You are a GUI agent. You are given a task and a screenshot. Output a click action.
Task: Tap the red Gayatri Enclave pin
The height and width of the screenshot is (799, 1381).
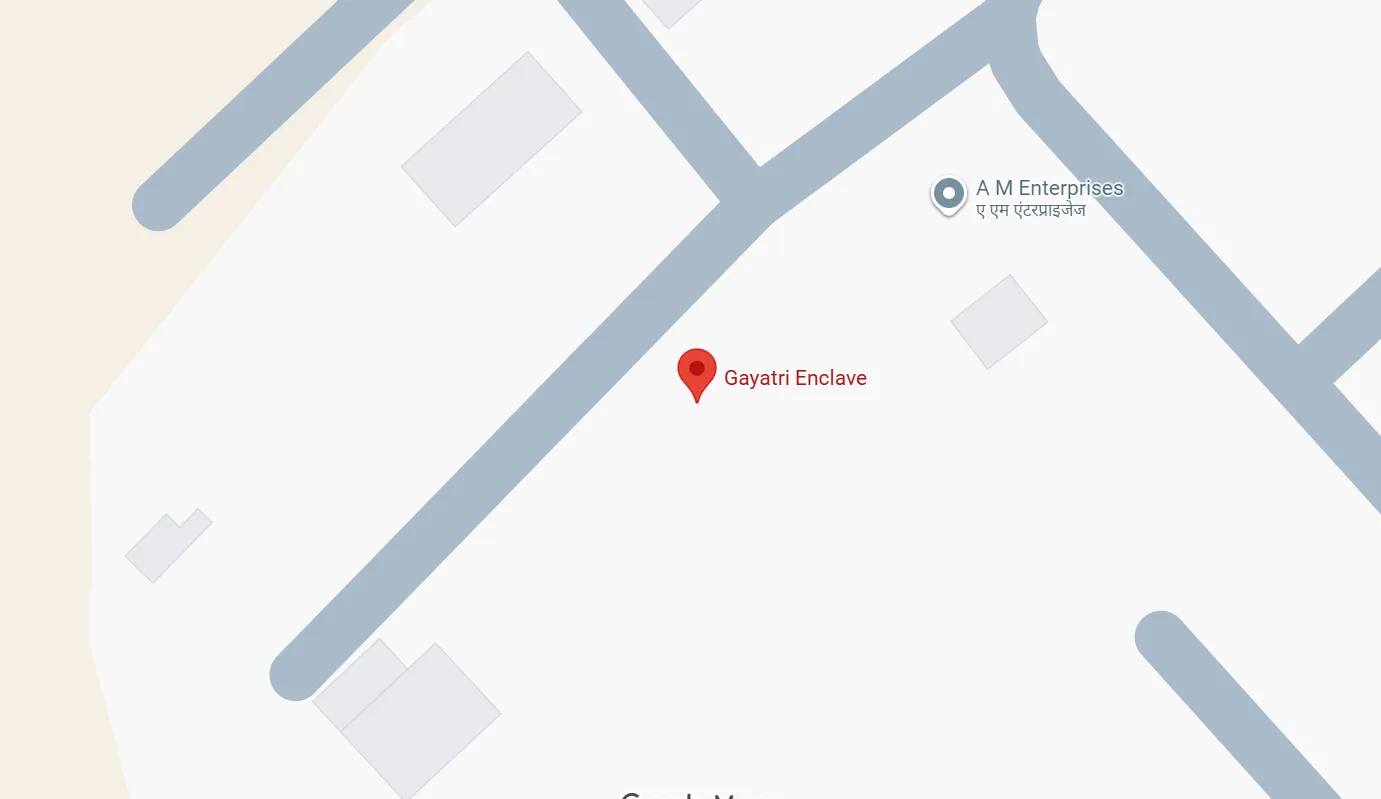697,372
